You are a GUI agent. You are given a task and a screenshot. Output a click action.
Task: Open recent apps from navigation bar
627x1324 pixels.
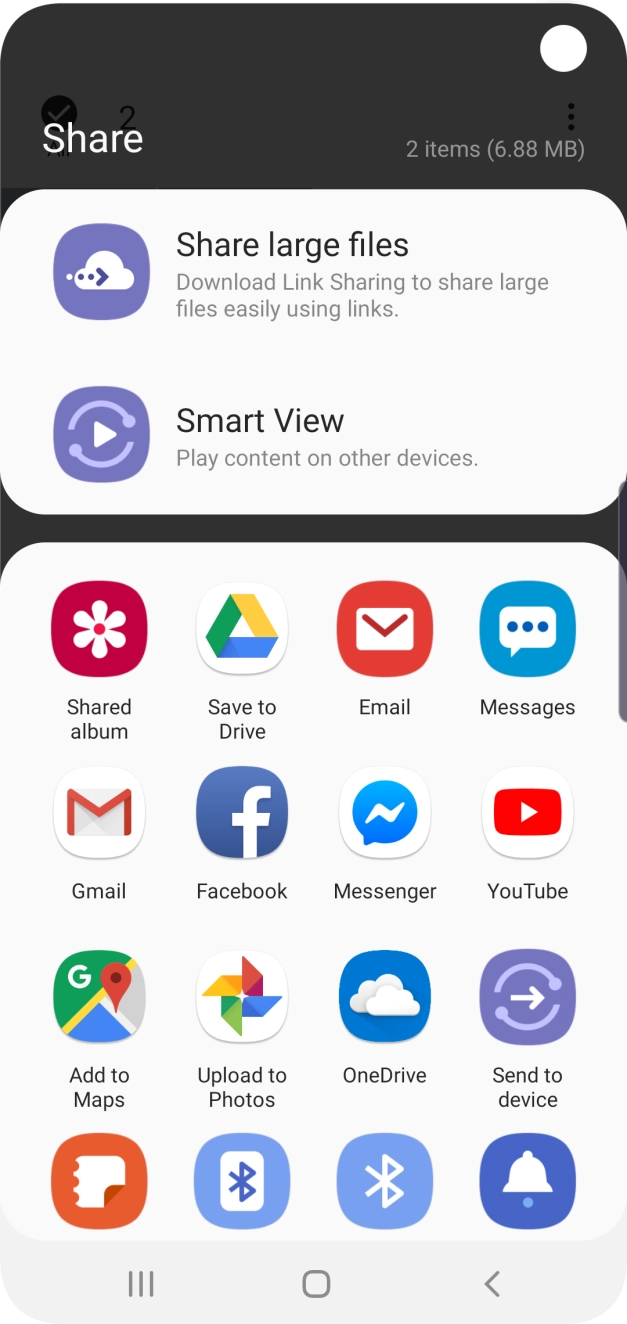click(141, 1284)
